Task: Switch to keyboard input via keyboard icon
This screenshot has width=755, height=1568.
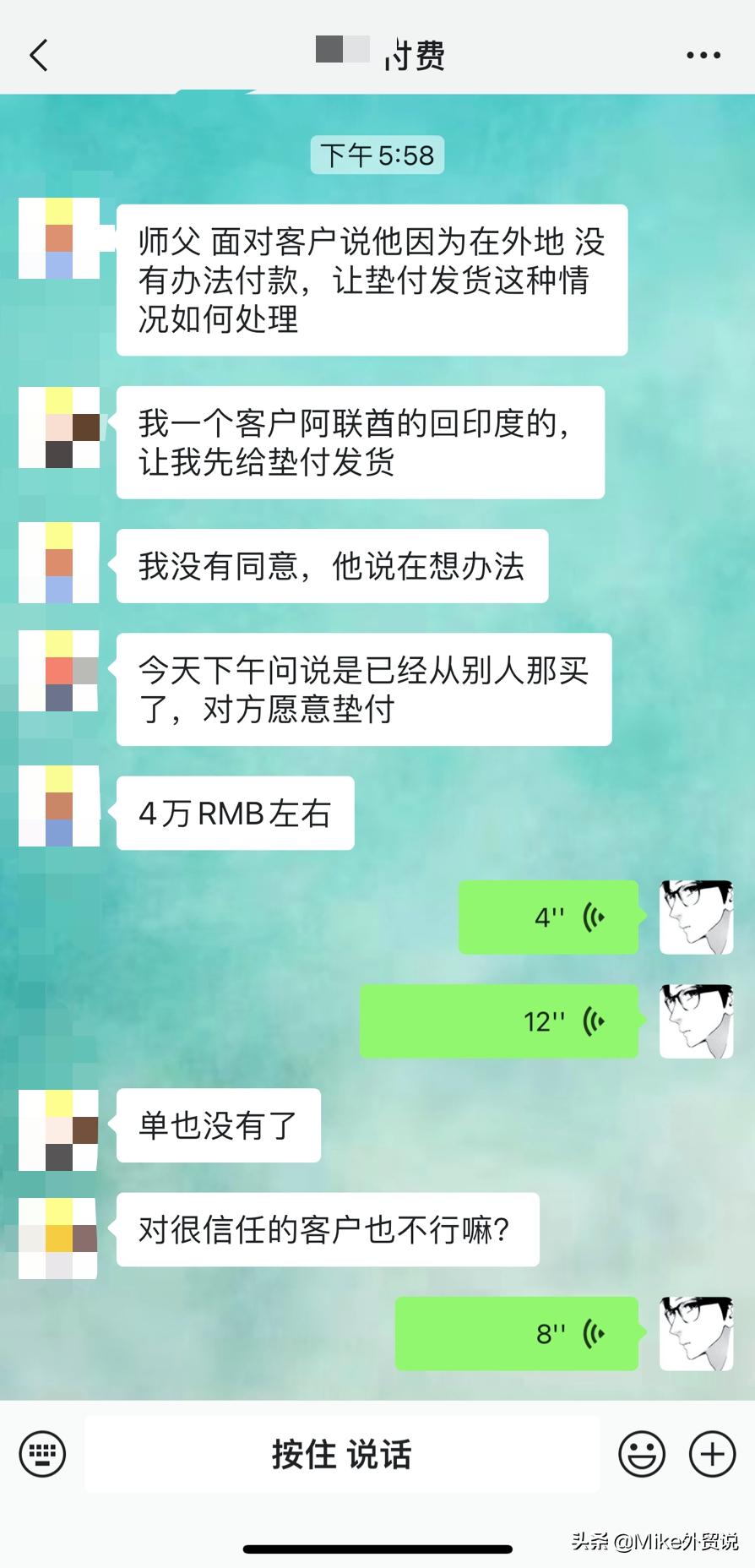Action: point(40,1453)
